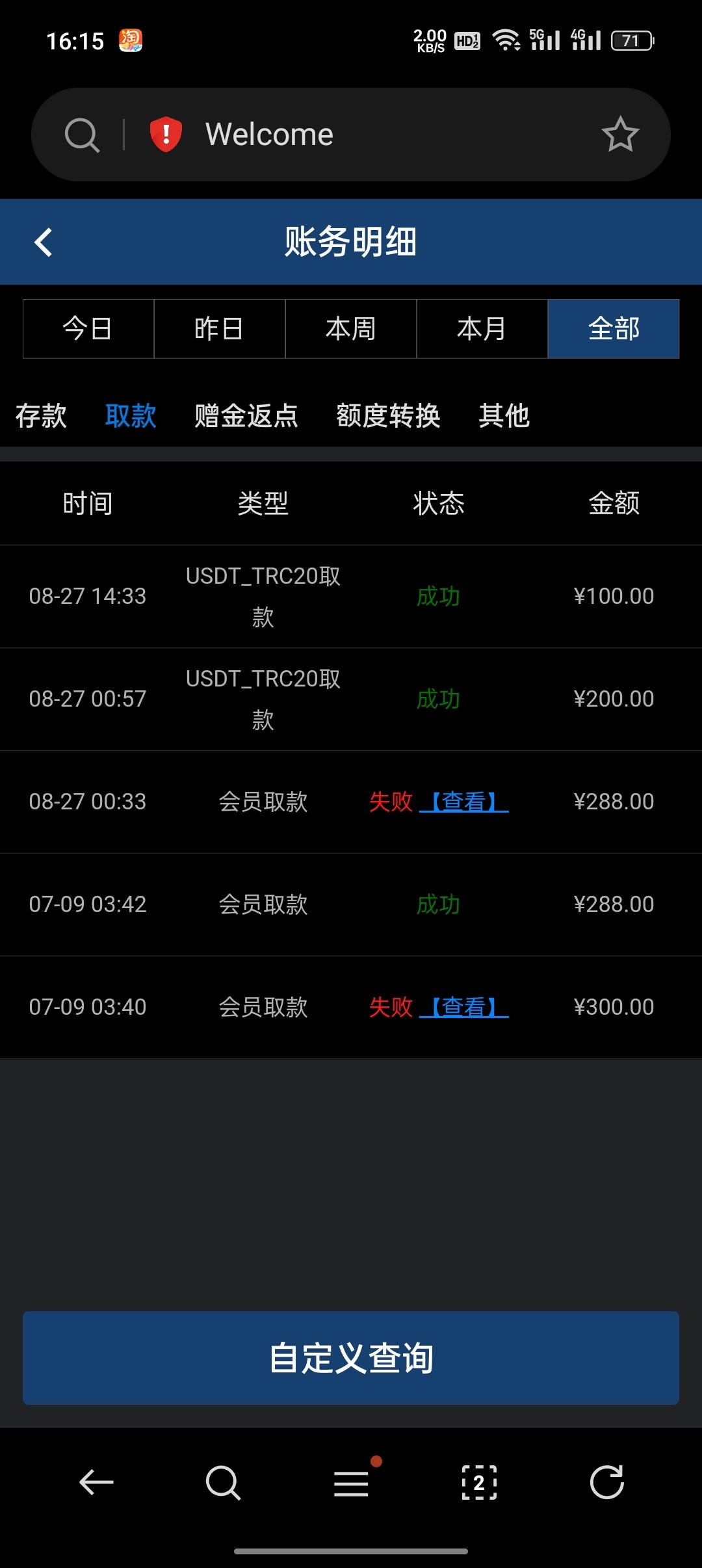Select the 额度转换 tab

point(389,415)
